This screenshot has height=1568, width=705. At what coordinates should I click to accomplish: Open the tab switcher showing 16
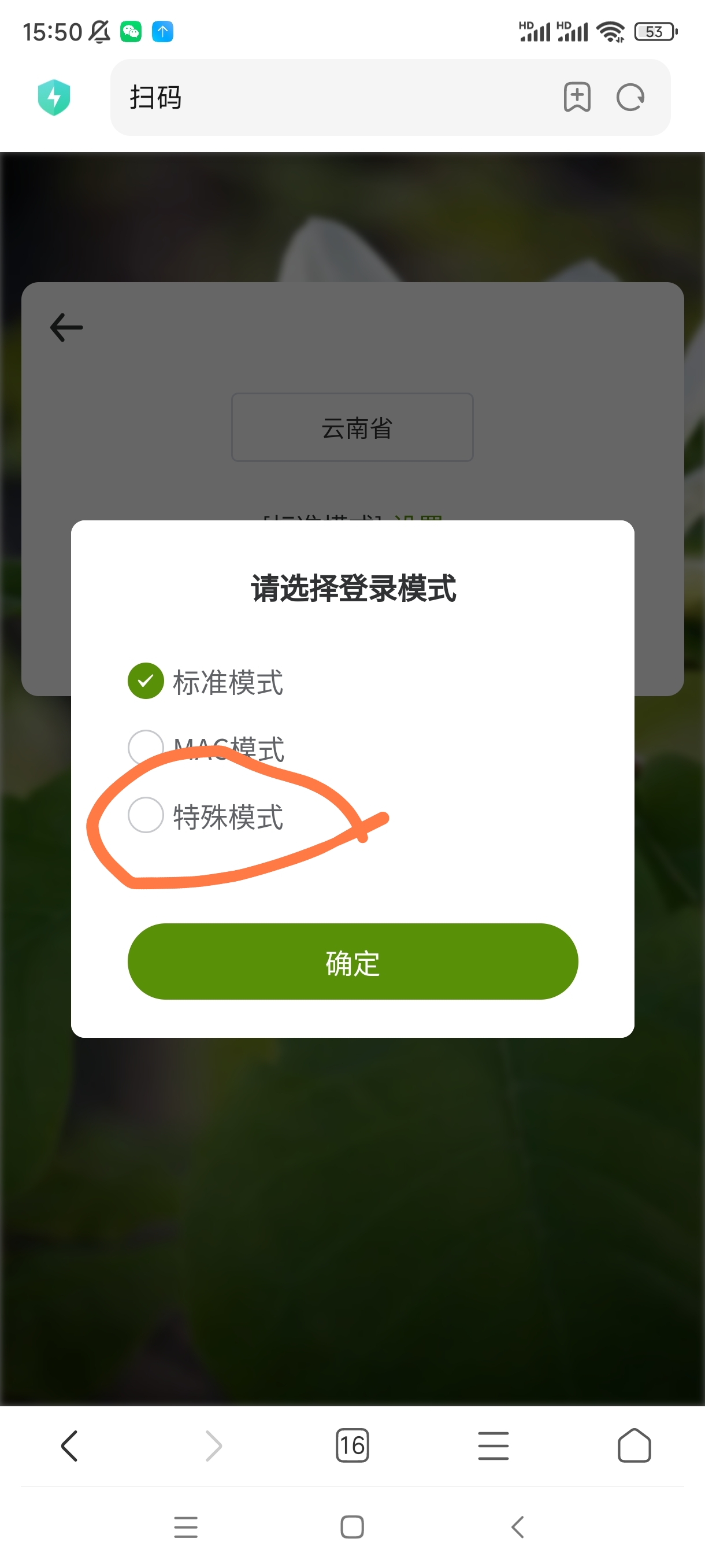pyautogui.click(x=352, y=1445)
